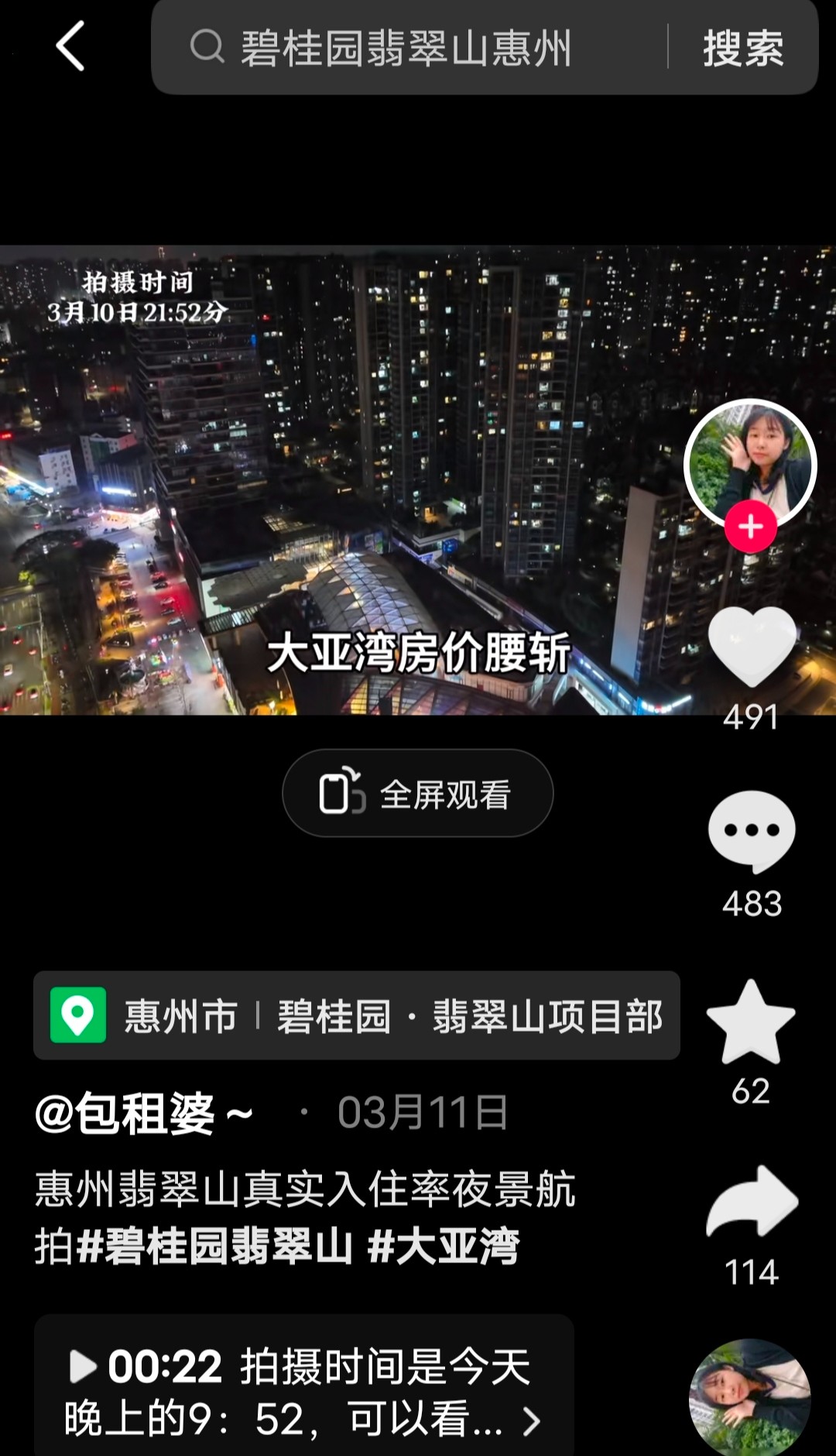Screen dimensions: 836x1456
Task: Switch to 全屏观看 full screen
Action: [x=418, y=793]
